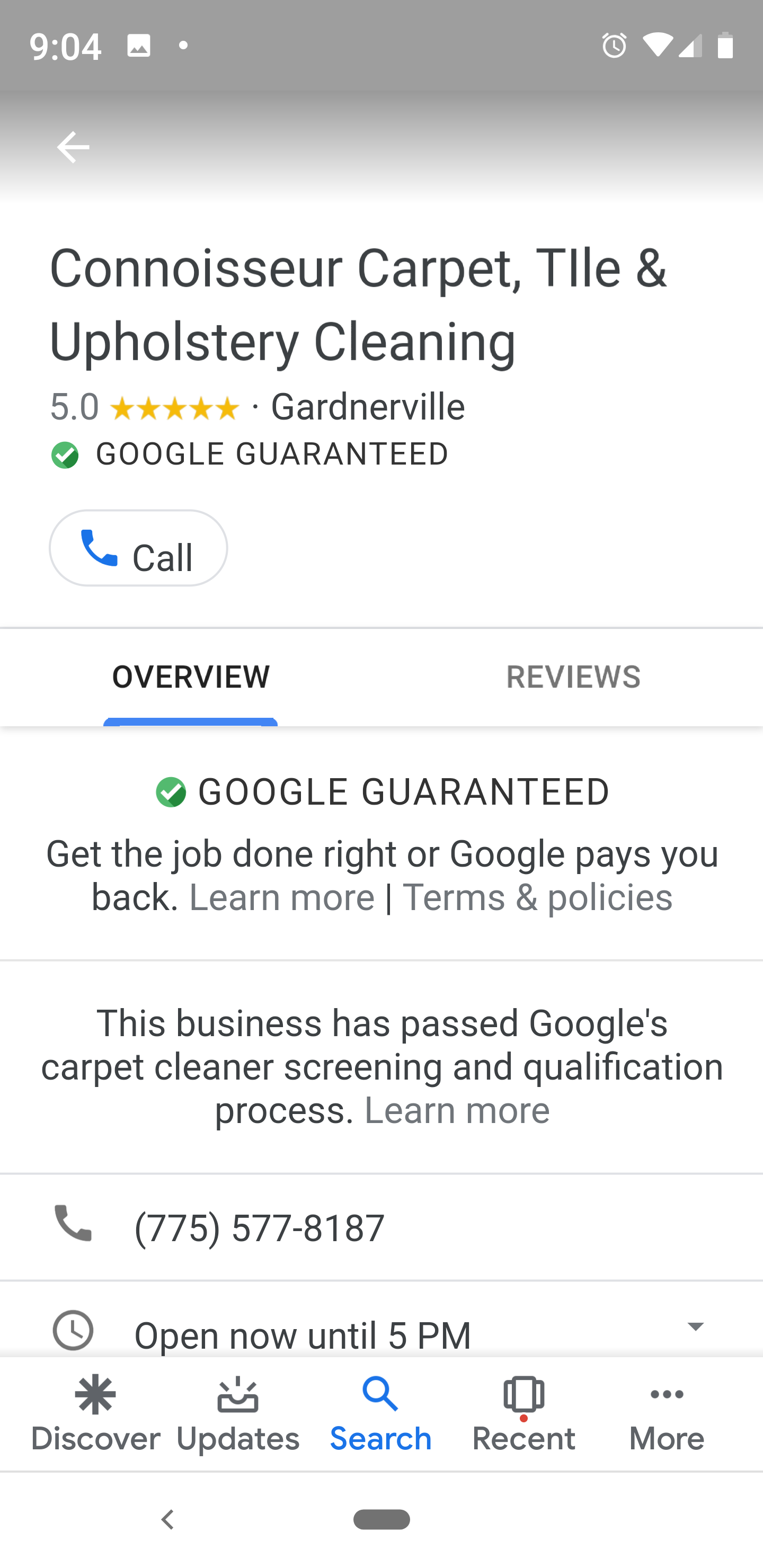The image size is (763, 1568).
Task: Open the Recent tab
Action: tap(524, 1413)
